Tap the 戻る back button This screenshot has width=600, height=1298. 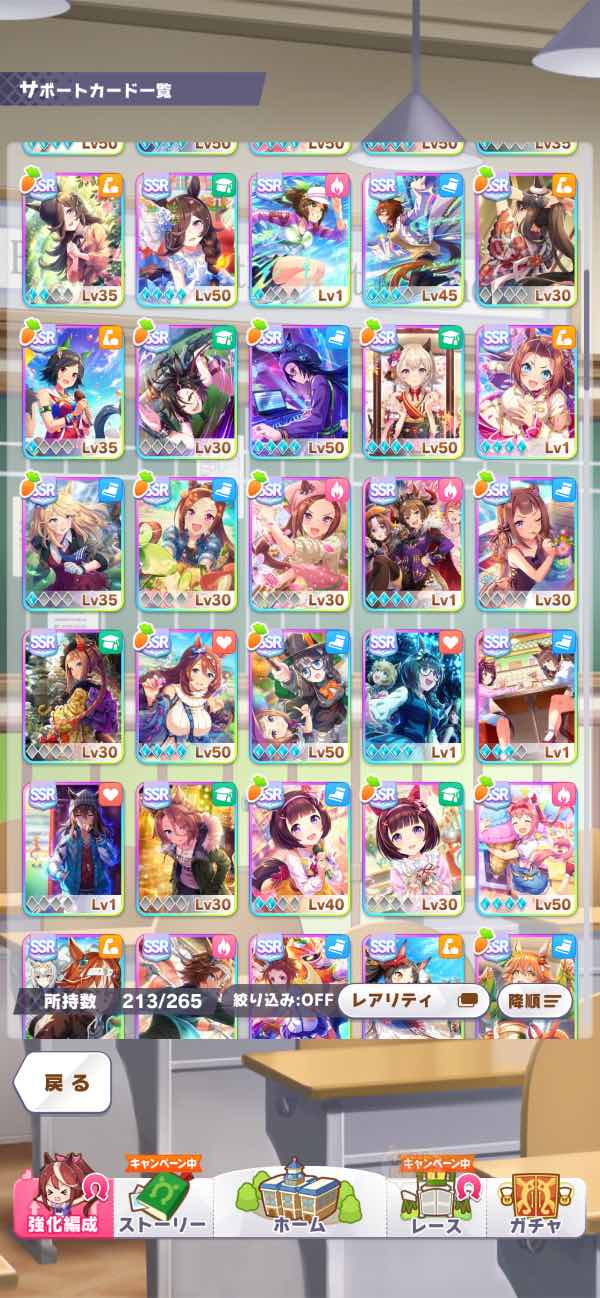[62, 1083]
